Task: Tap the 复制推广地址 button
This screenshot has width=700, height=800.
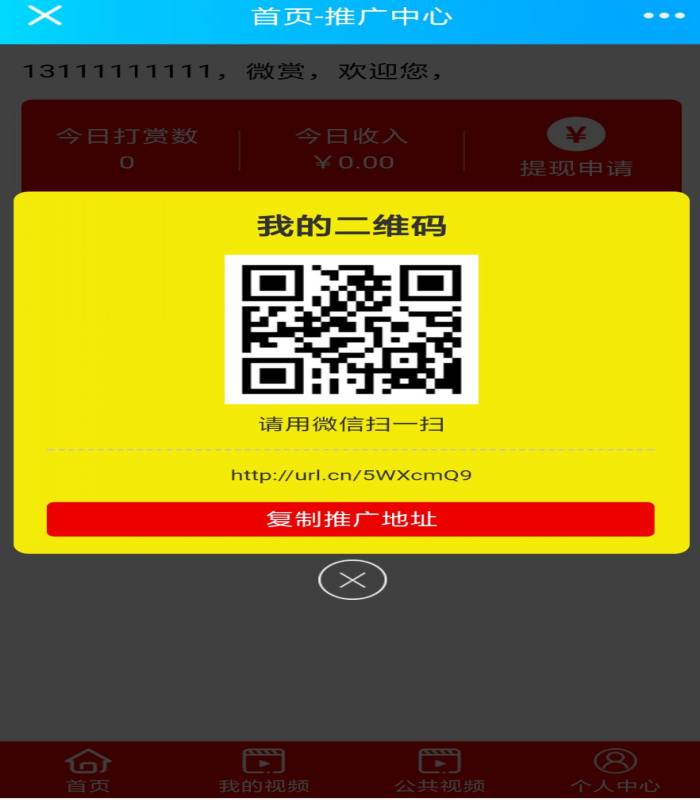Action: (350, 519)
